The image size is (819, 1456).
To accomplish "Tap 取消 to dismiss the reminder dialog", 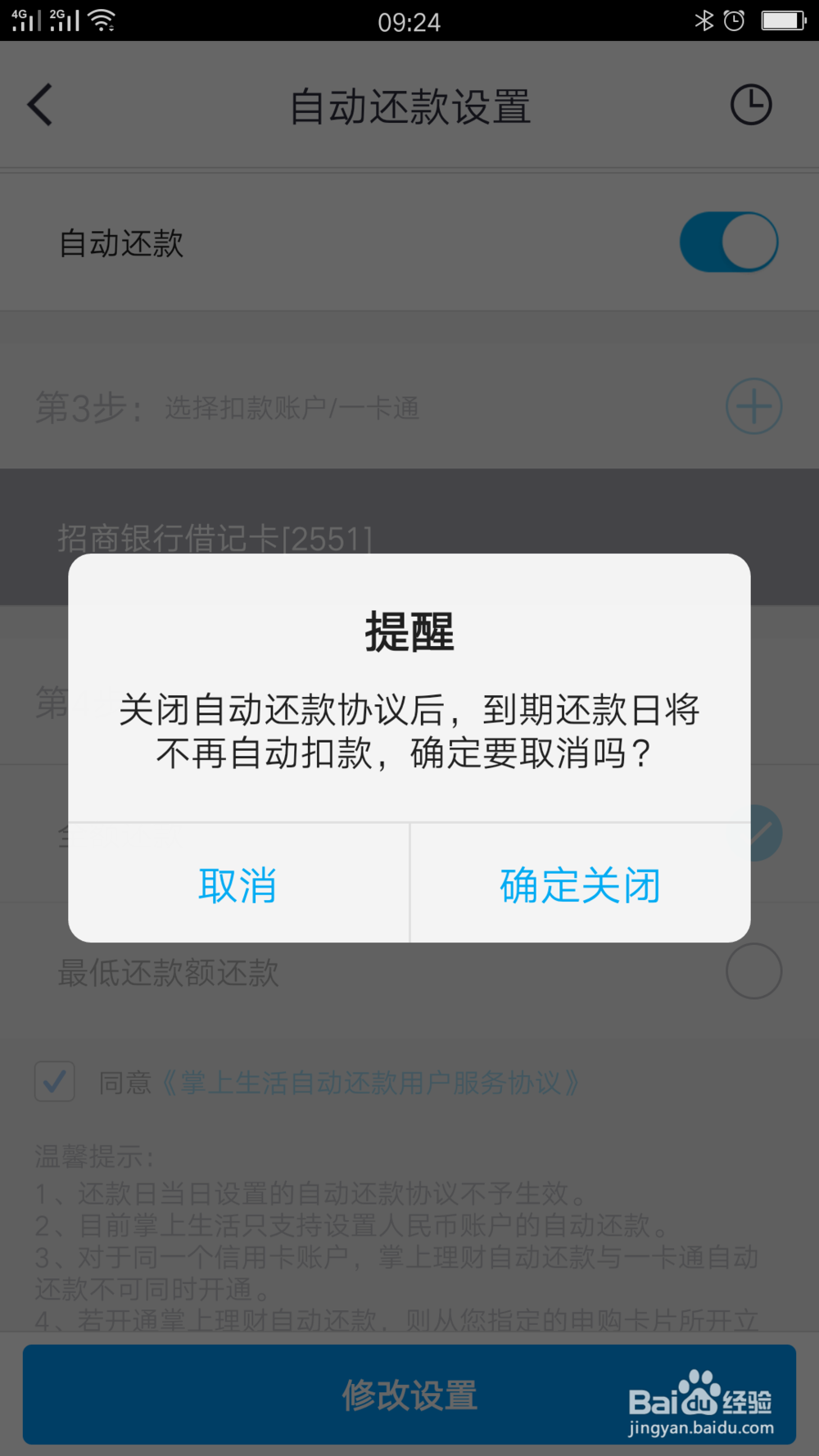I will pos(236,884).
